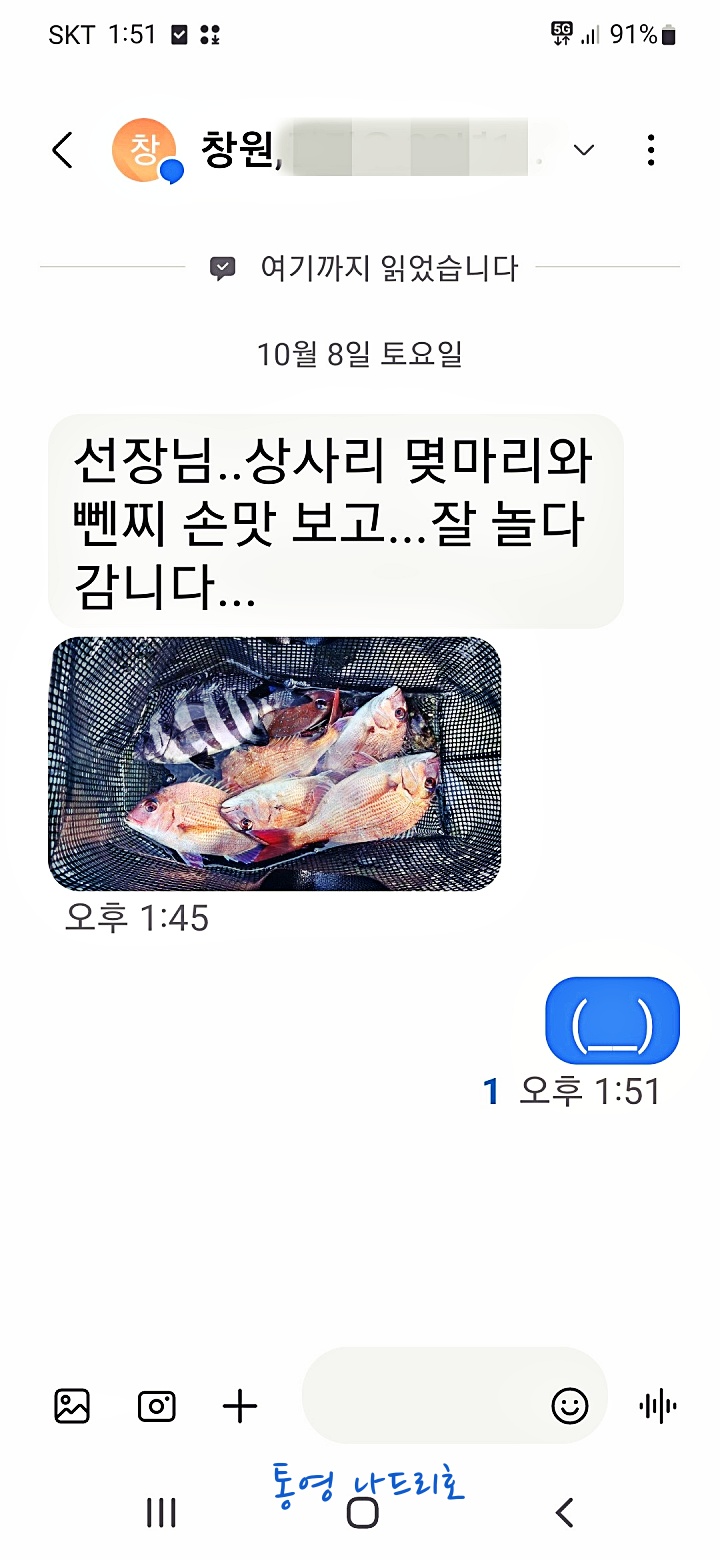Record a voice message

pyautogui.click(x=657, y=1406)
